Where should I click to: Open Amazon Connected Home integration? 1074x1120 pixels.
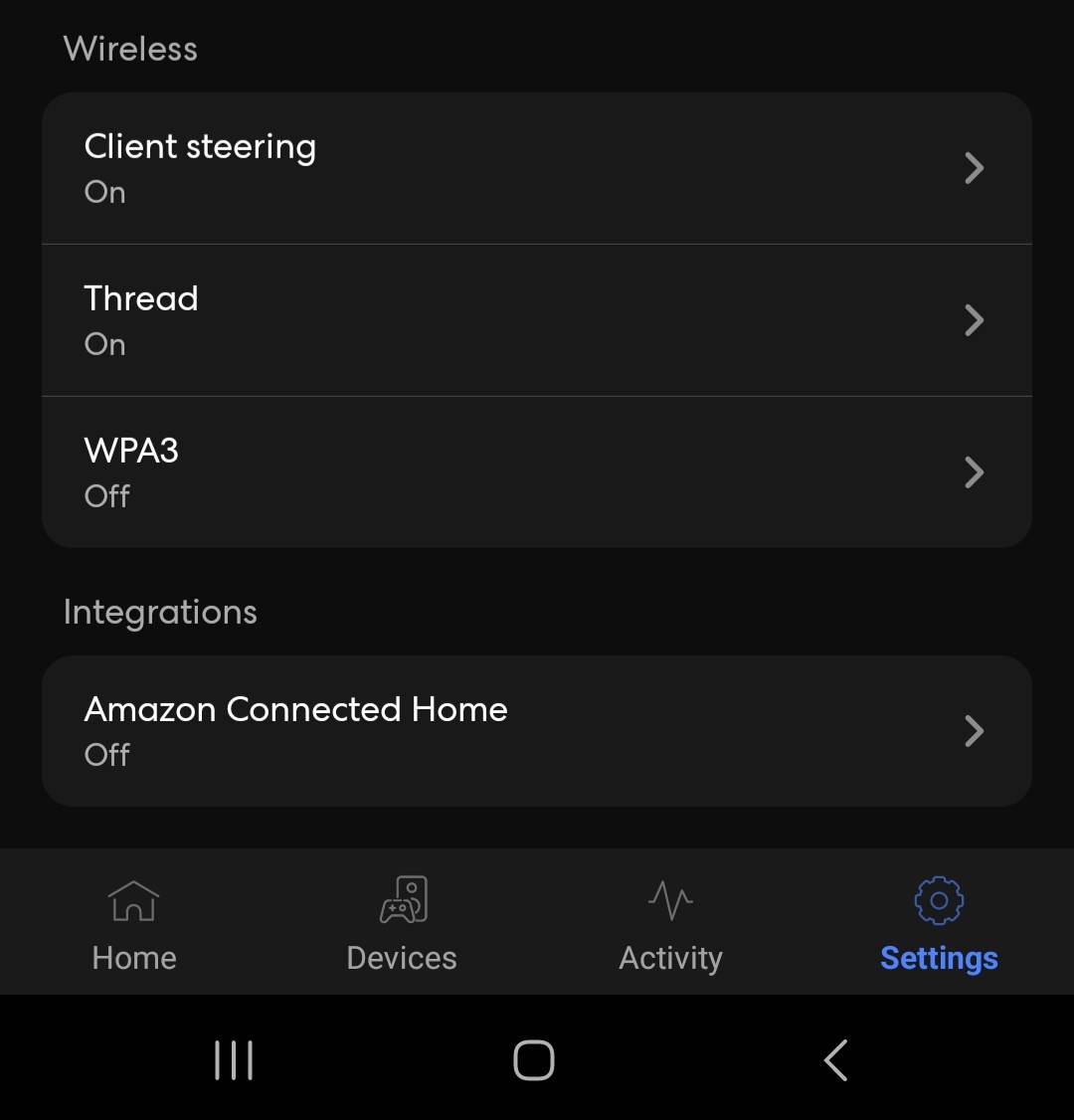coord(537,731)
